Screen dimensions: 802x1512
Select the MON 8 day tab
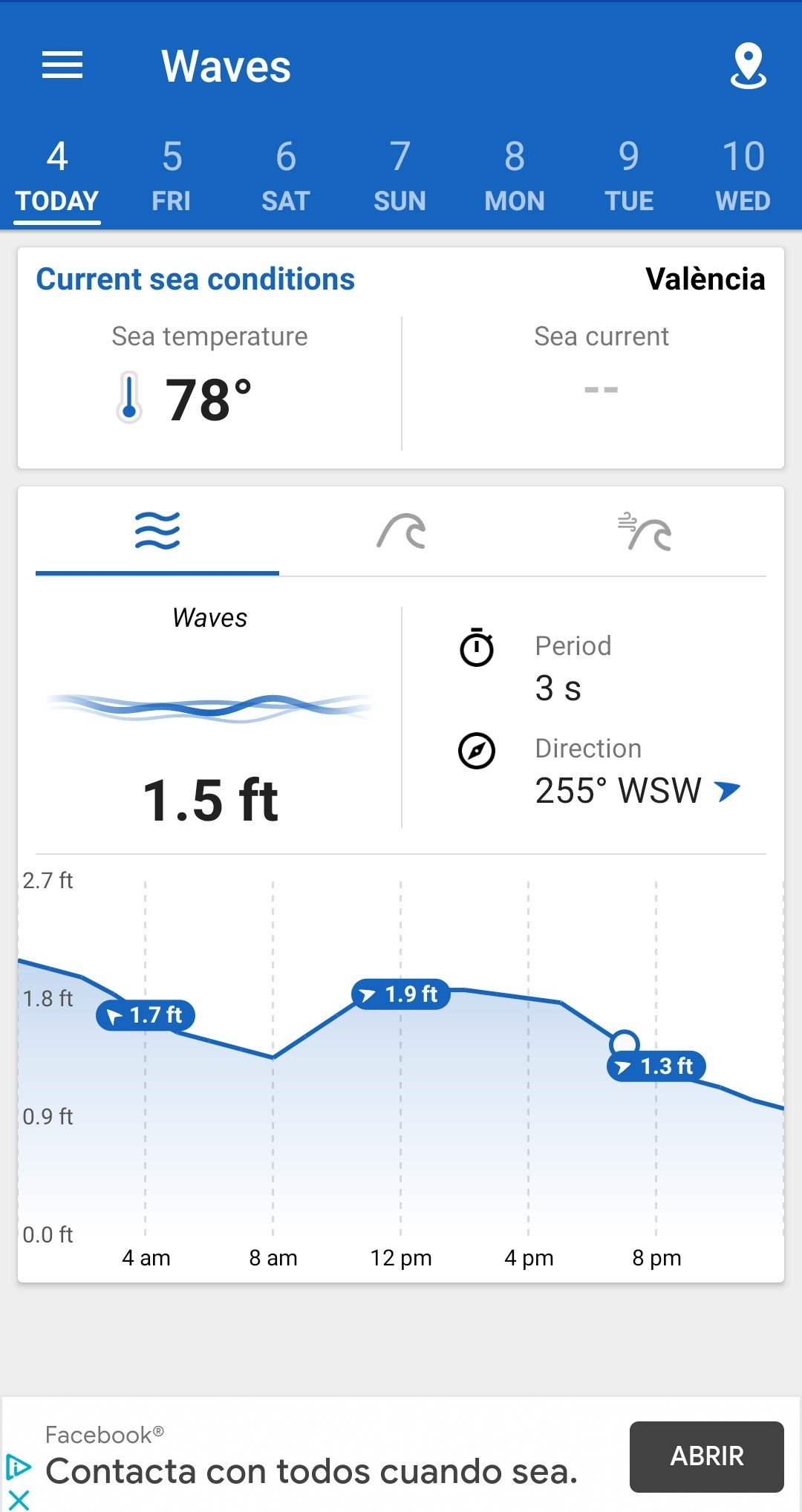(515, 177)
